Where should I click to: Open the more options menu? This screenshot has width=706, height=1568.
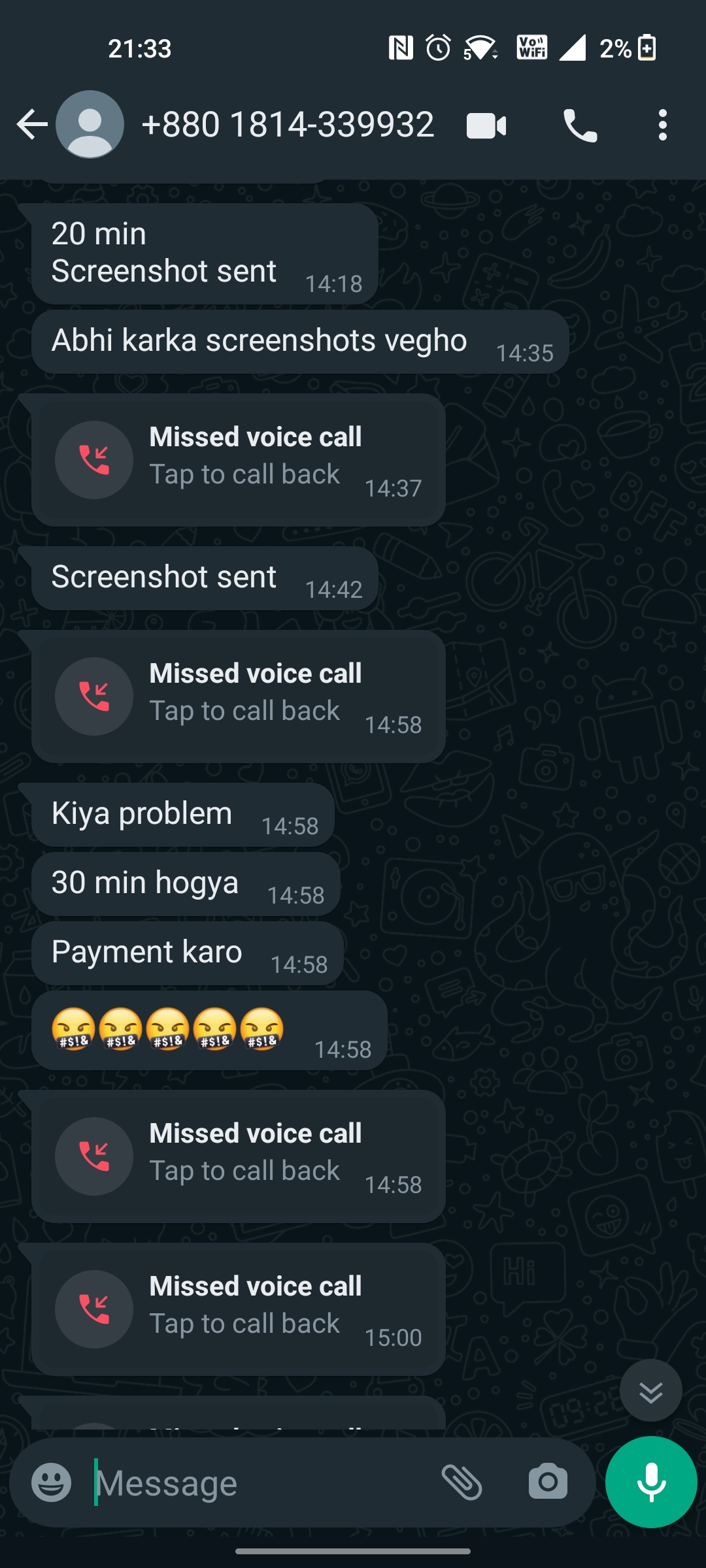[x=663, y=125]
